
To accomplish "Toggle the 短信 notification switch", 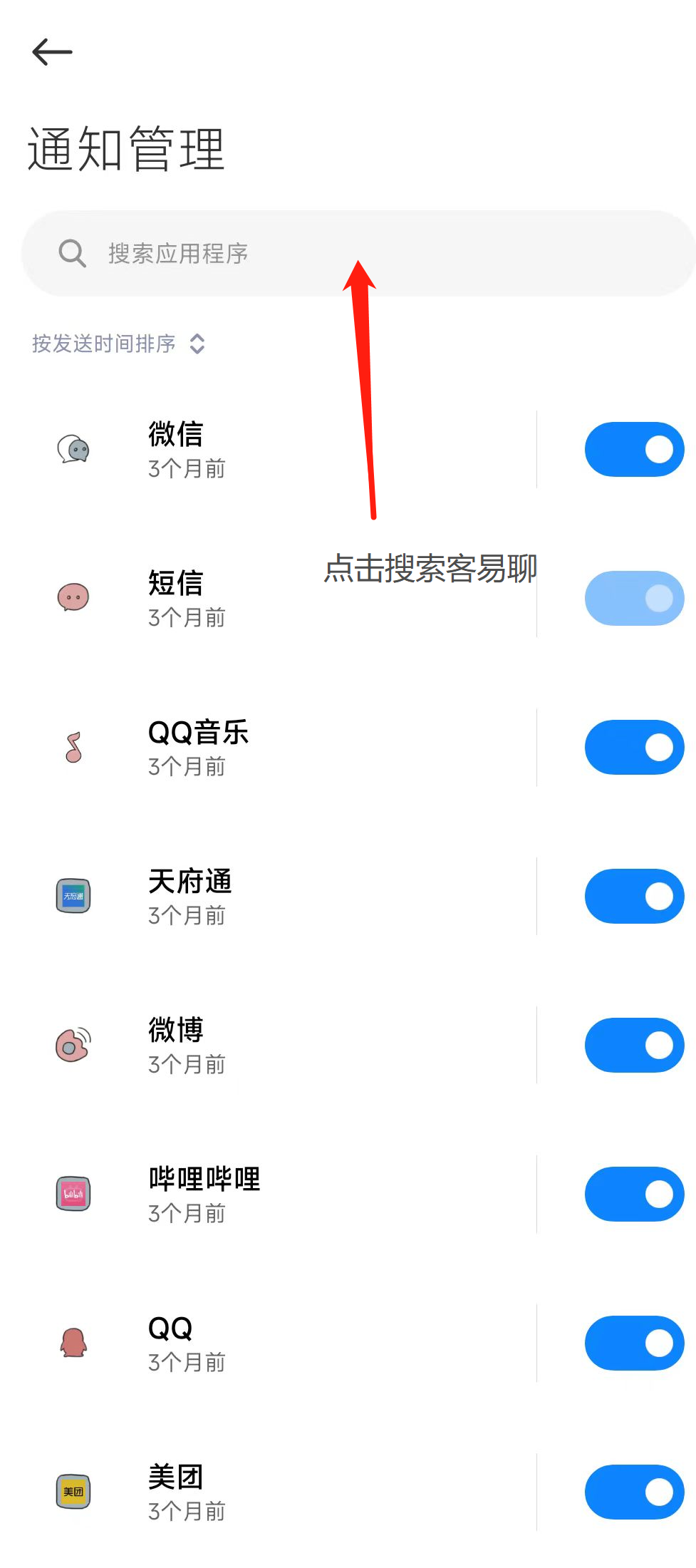I will [x=634, y=598].
